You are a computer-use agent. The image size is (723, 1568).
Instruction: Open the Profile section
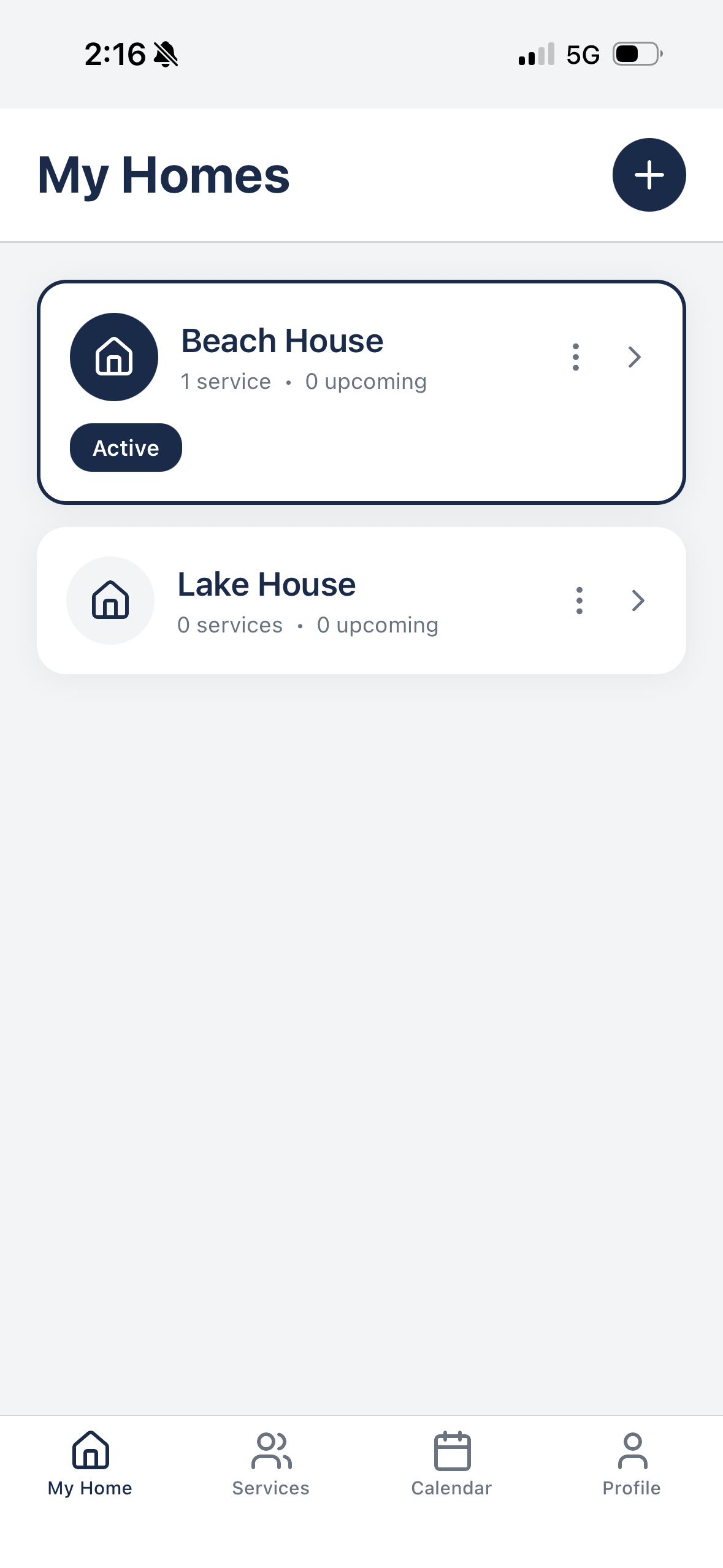click(x=632, y=1463)
